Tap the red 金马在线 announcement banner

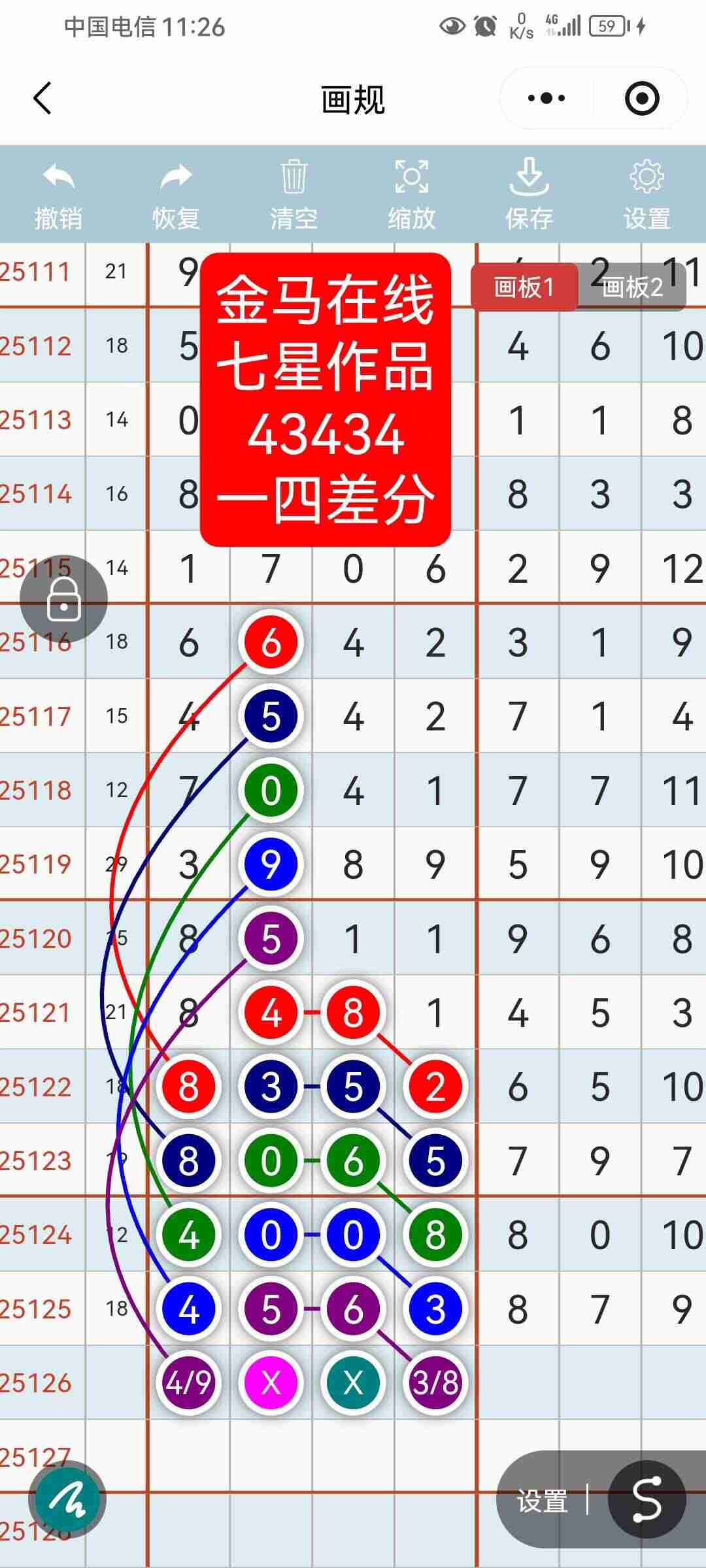point(326,399)
